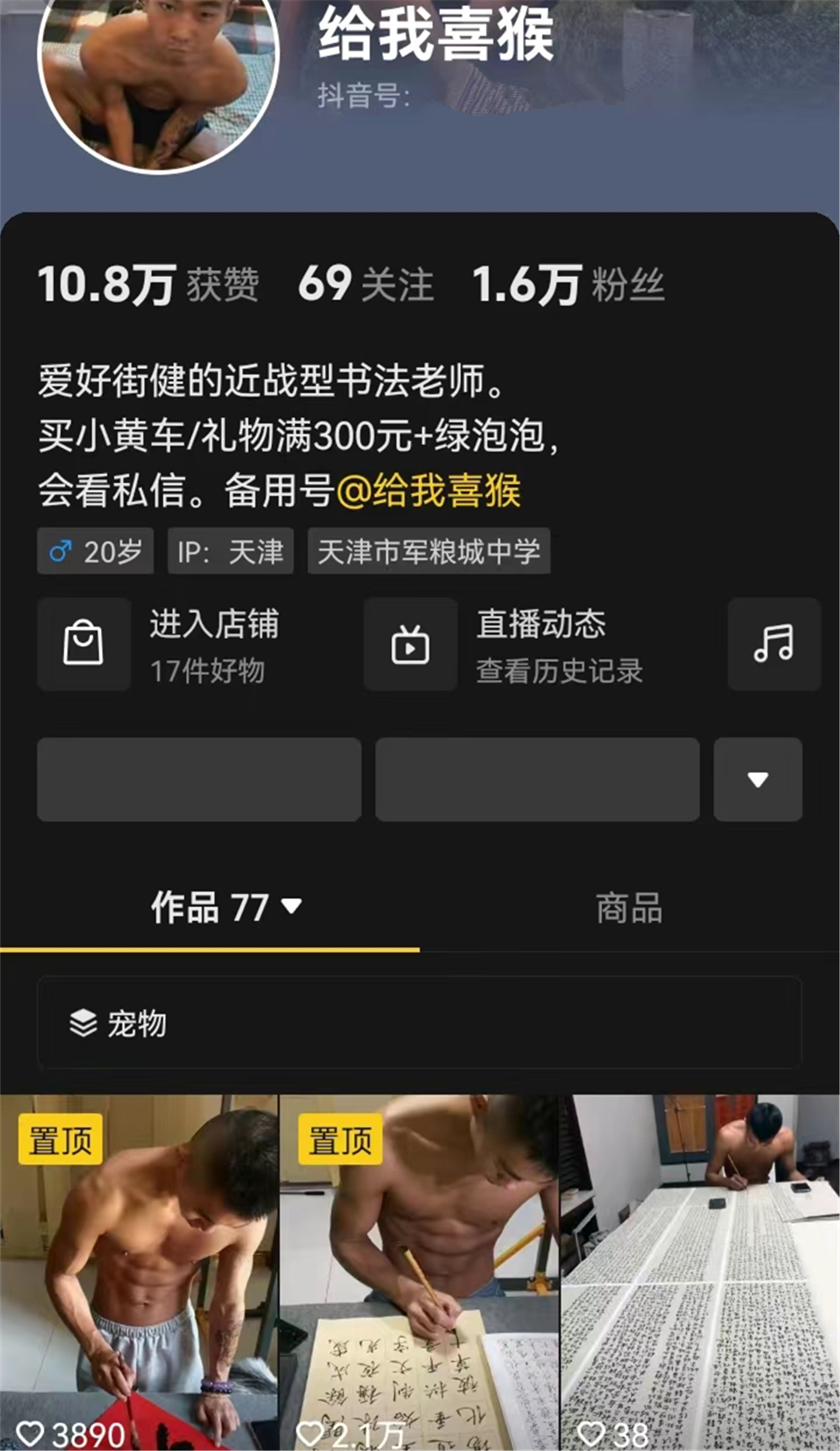The image size is (840, 1451).
Task: Open the 获赞 likes count
Action: click(149, 285)
